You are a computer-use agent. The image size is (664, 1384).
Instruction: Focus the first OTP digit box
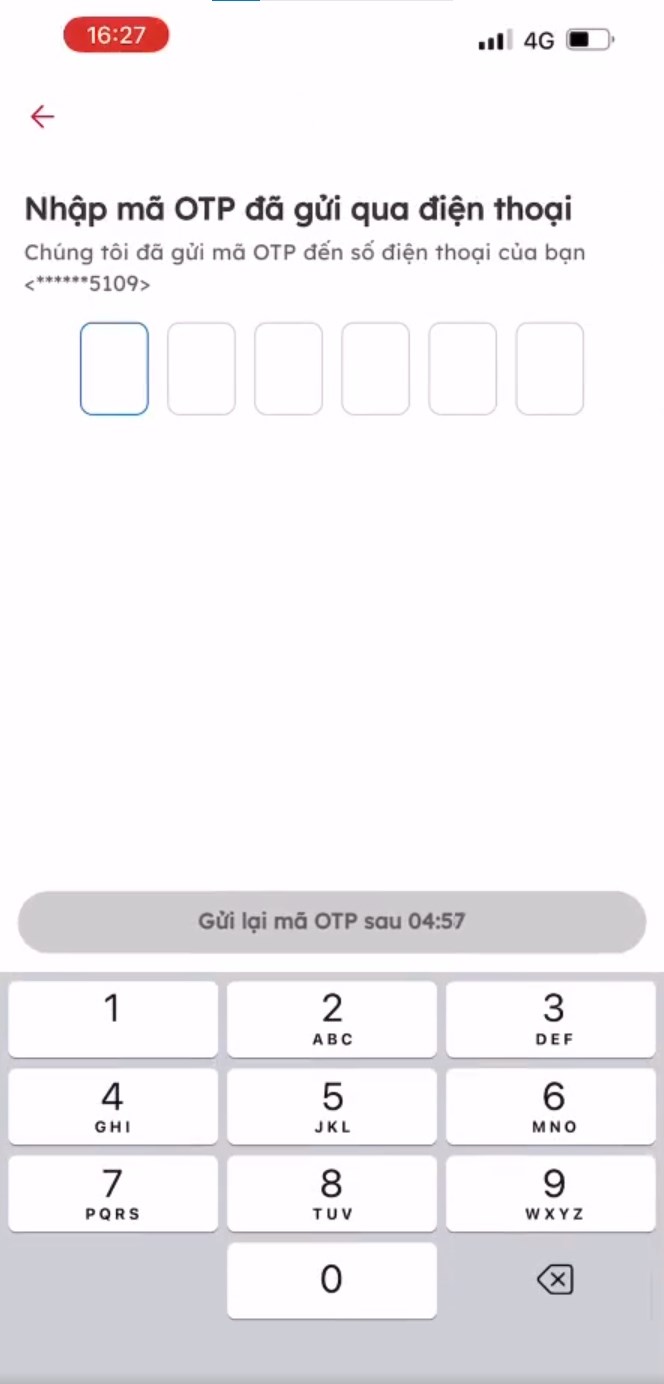[x=114, y=368]
